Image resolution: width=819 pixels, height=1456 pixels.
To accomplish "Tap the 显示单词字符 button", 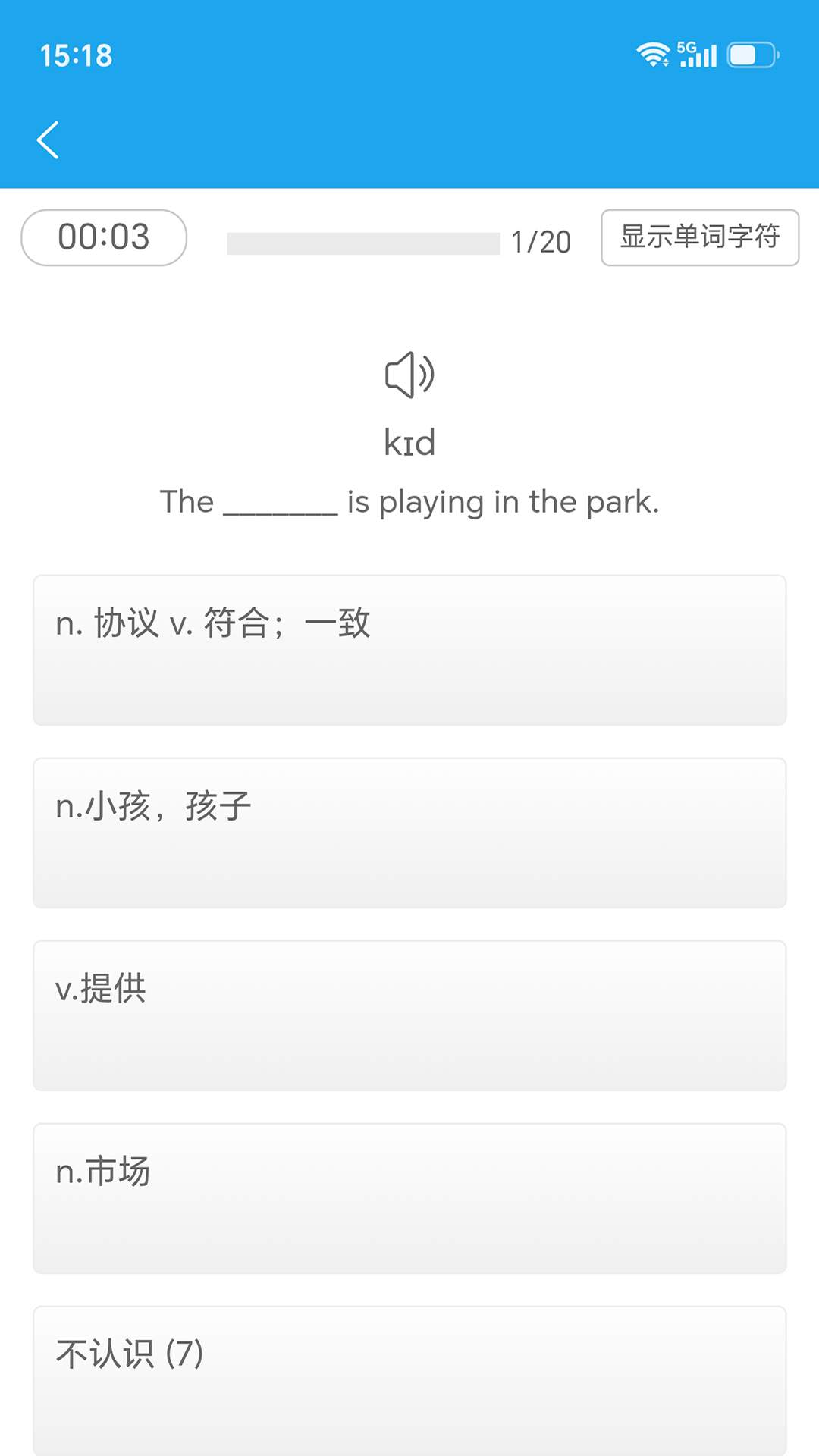I will click(700, 237).
